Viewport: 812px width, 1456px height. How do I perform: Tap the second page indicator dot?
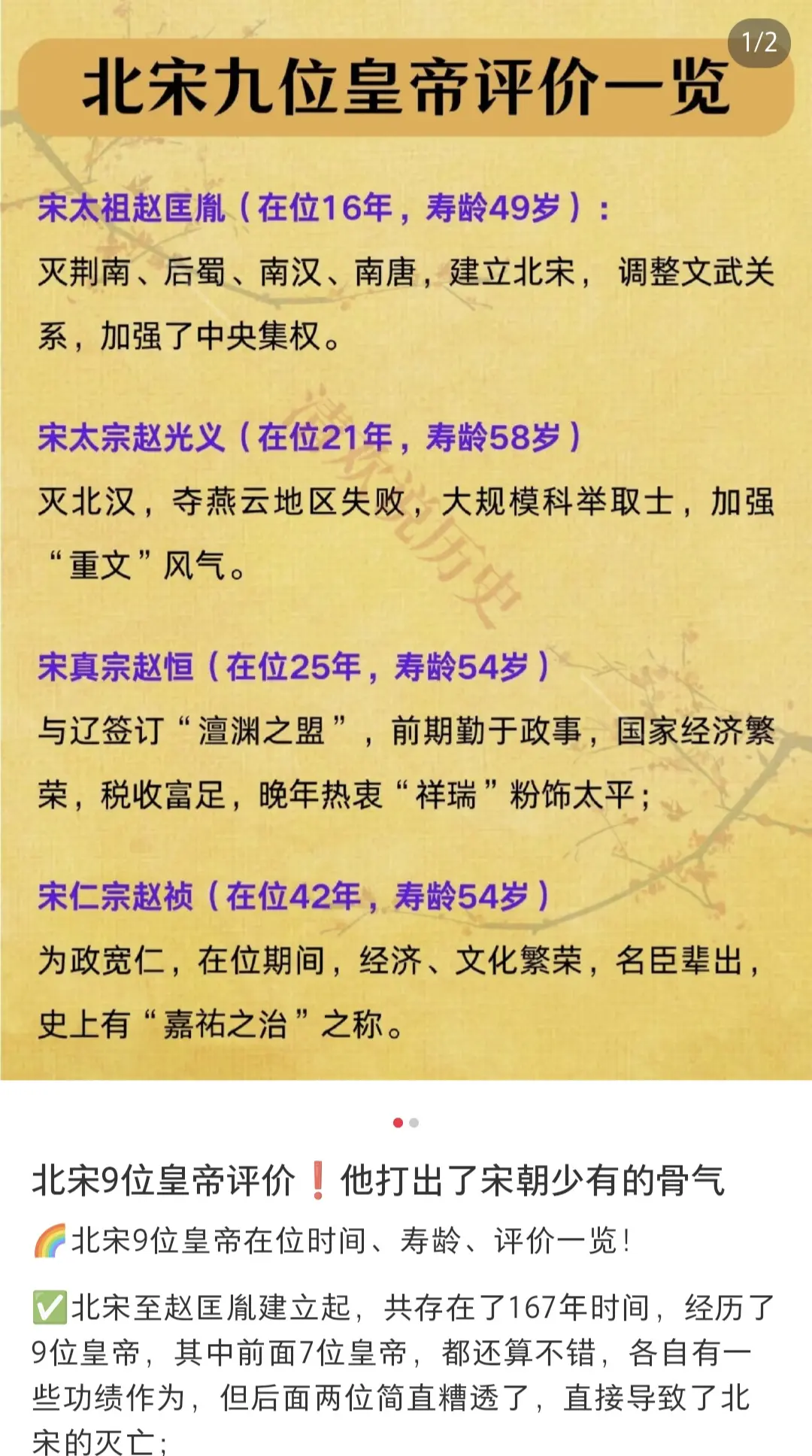click(414, 1123)
